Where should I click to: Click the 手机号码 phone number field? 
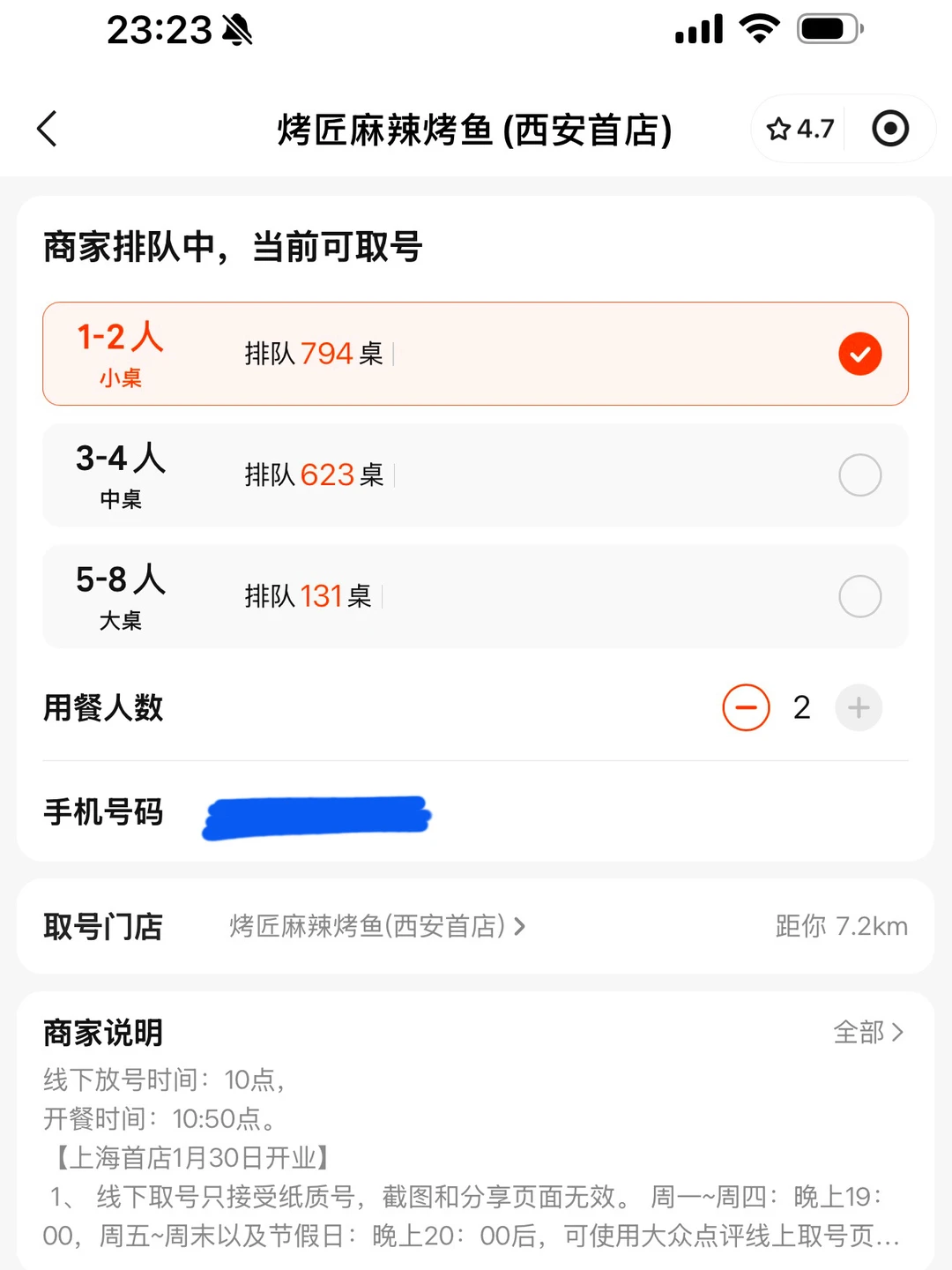coord(316,814)
